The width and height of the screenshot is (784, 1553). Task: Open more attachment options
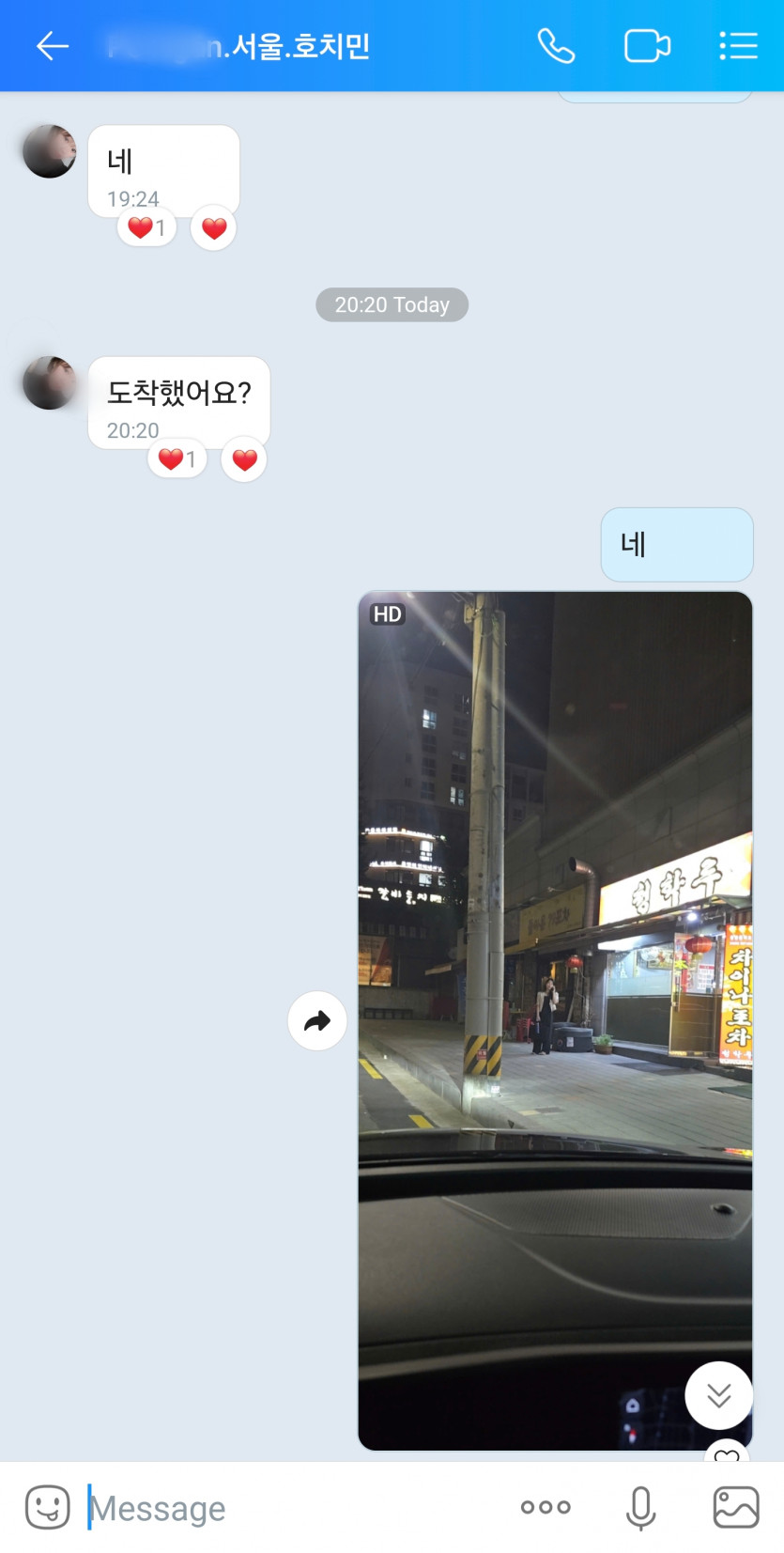[x=546, y=1507]
